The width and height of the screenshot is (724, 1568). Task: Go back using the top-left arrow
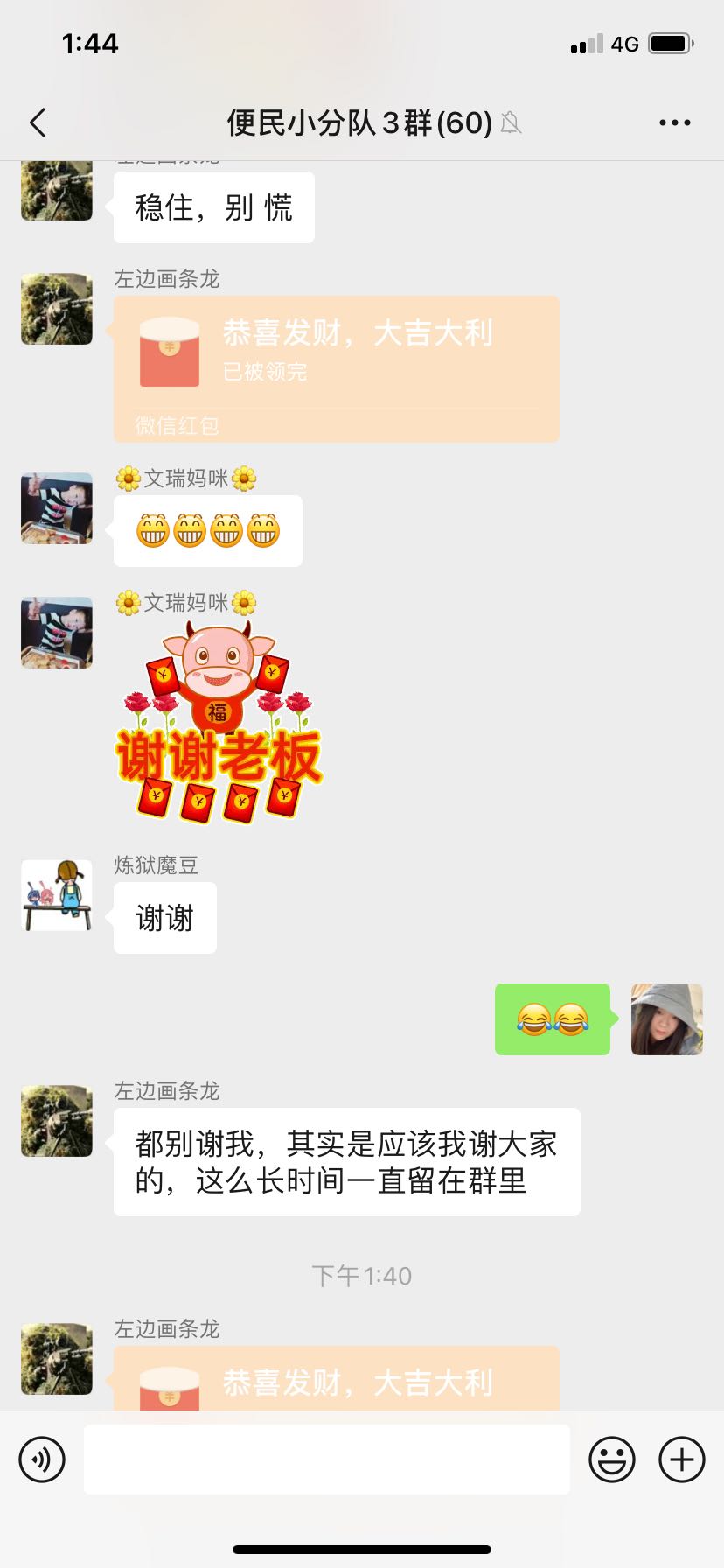38,122
